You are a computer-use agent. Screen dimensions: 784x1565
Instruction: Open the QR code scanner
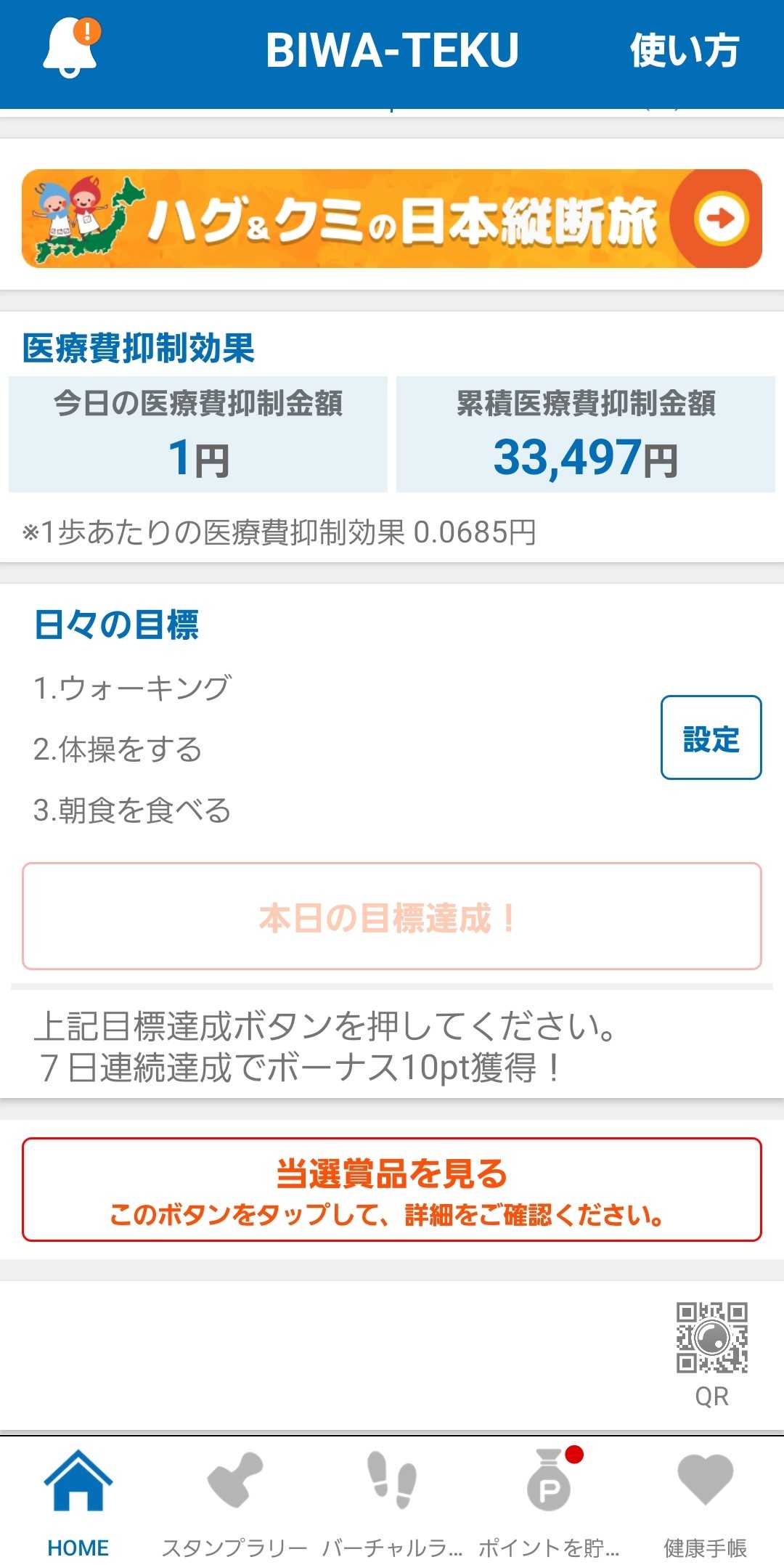[711, 1352]
